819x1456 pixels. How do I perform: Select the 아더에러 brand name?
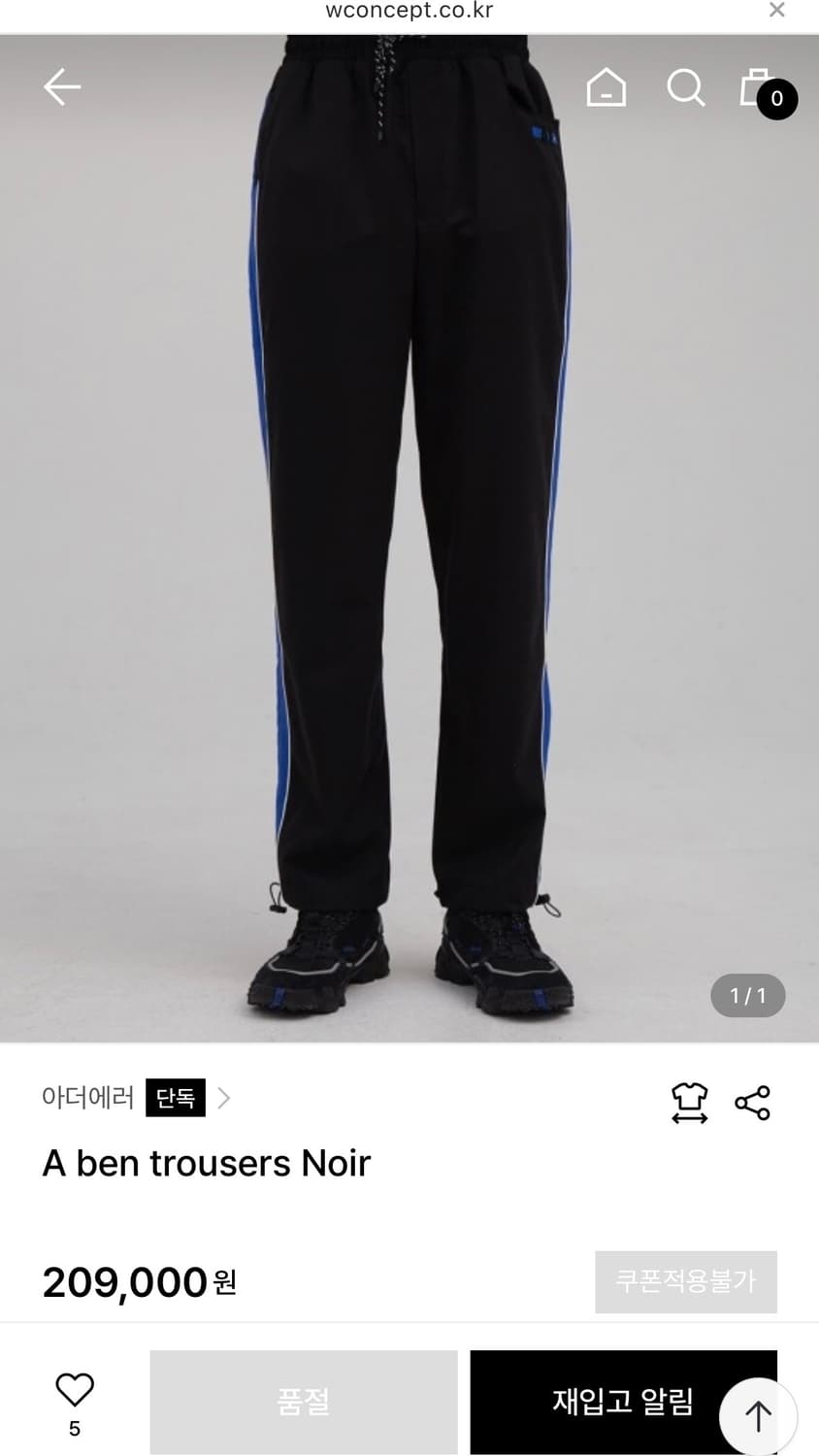87,1098
